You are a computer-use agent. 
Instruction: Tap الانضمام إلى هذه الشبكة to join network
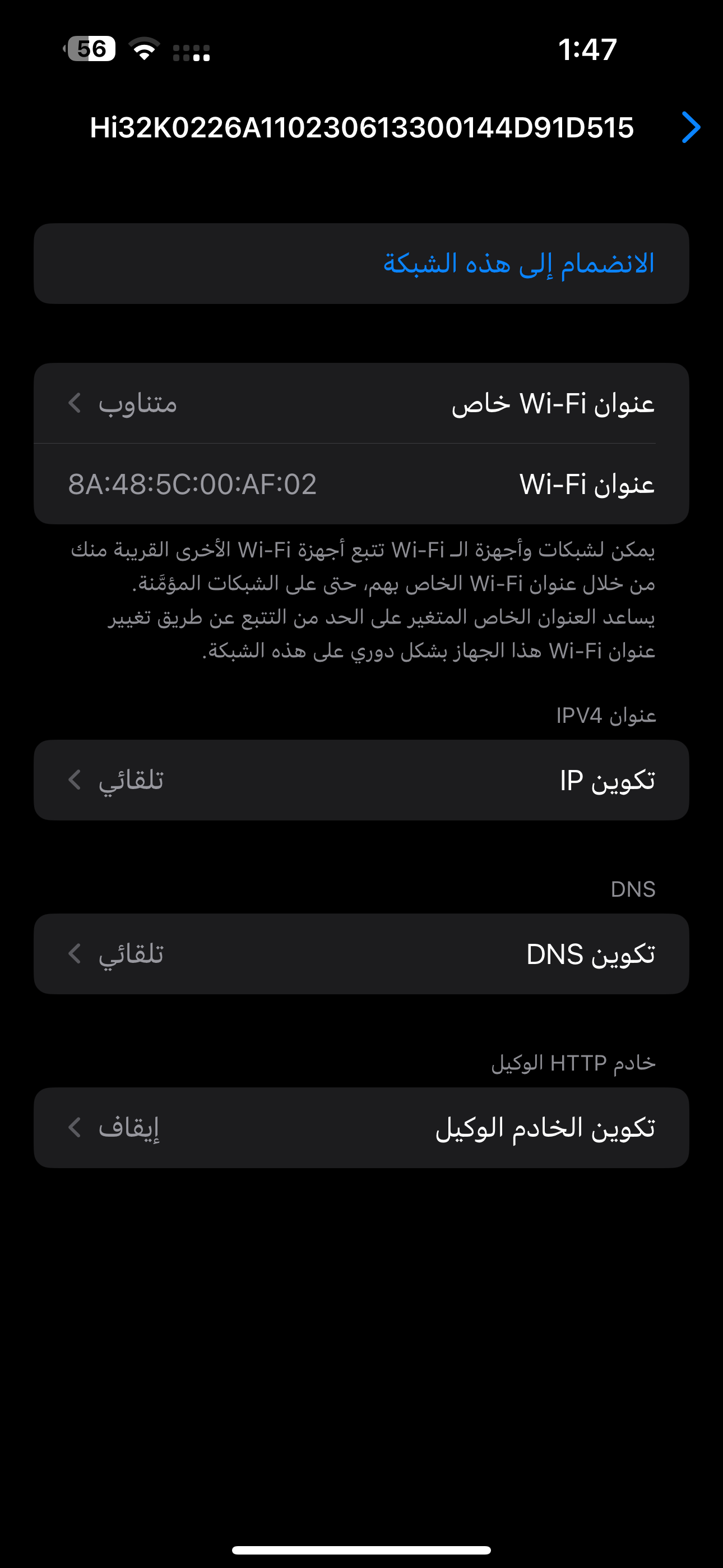coord(518,264)
